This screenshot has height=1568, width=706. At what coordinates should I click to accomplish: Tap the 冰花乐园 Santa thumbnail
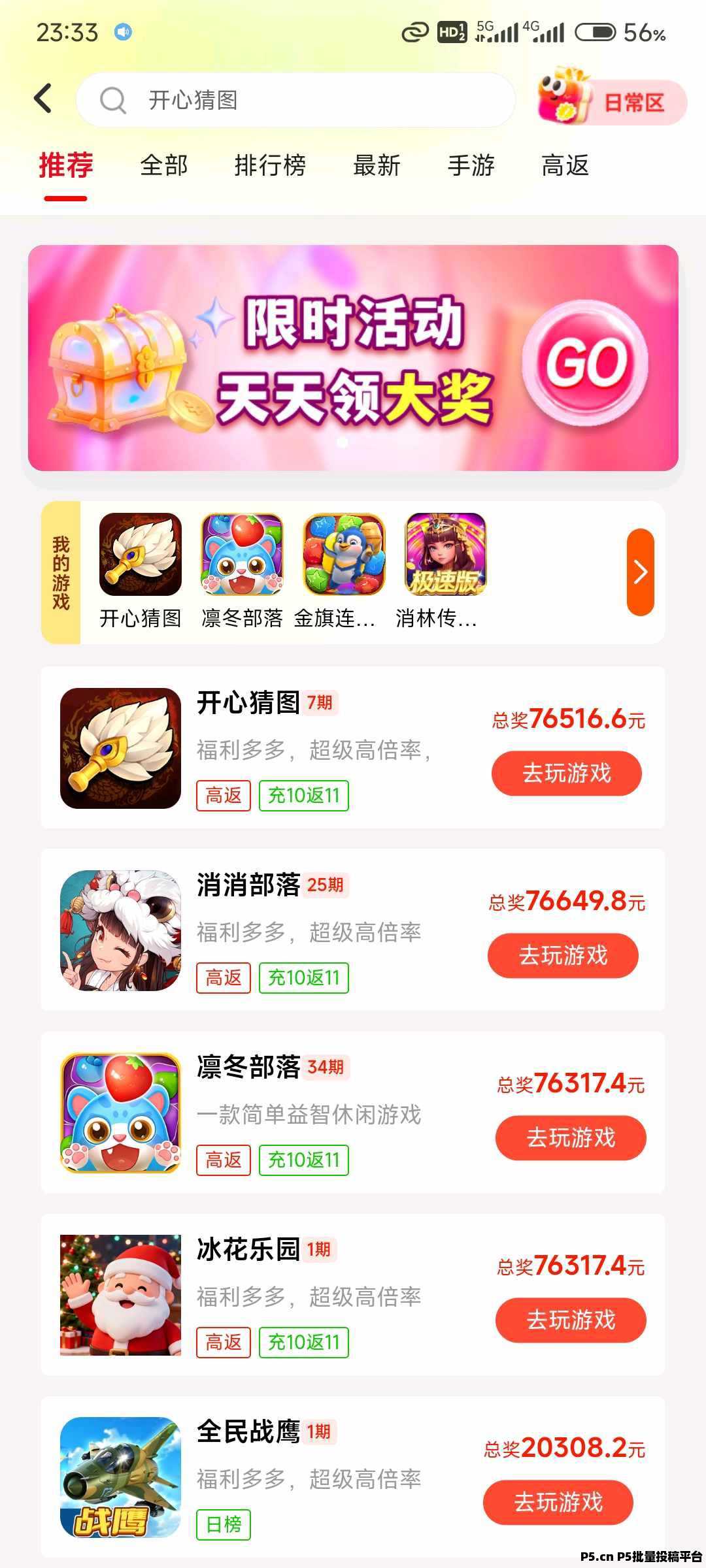121,1297
